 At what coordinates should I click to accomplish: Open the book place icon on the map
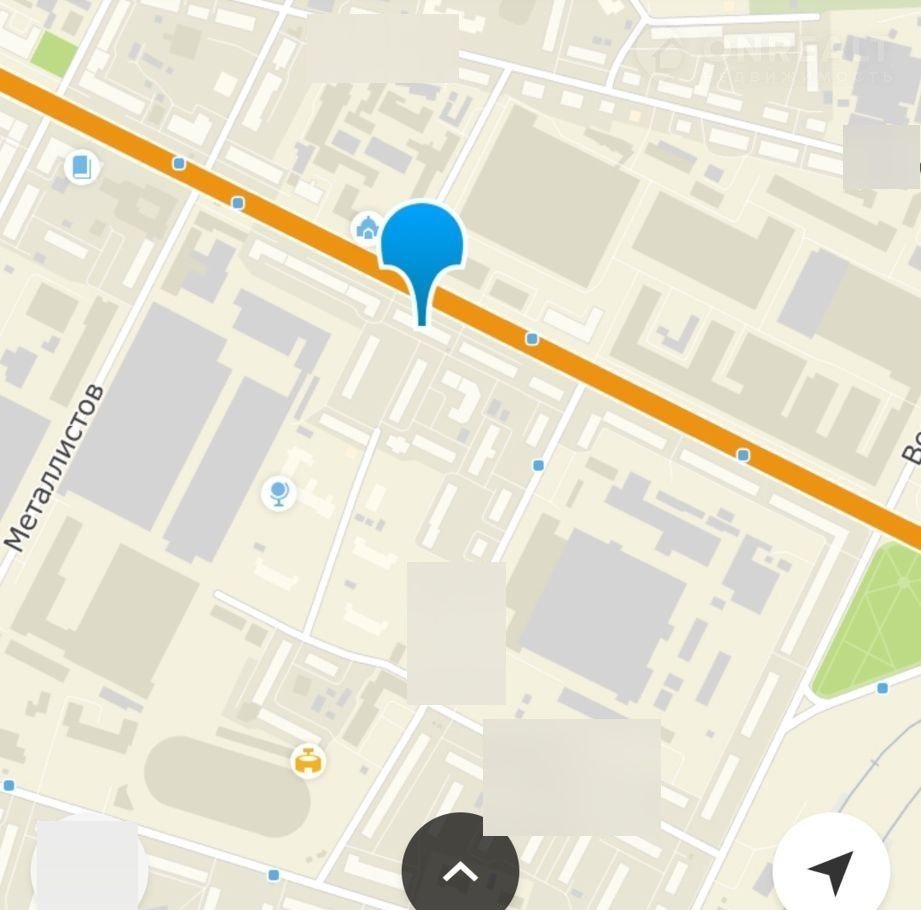82,167
